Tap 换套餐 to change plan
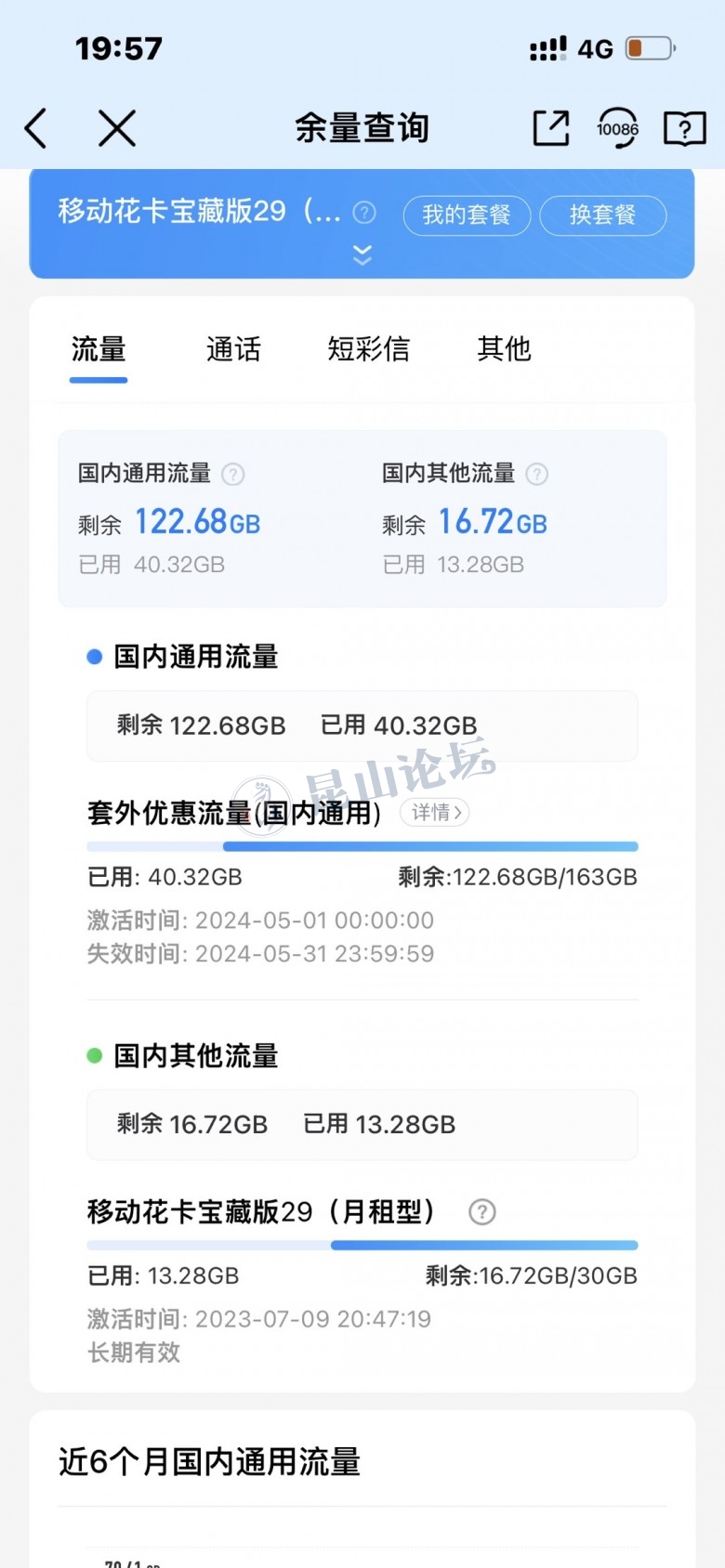This screenshot has height=1568, width=725. click(602, 216)
